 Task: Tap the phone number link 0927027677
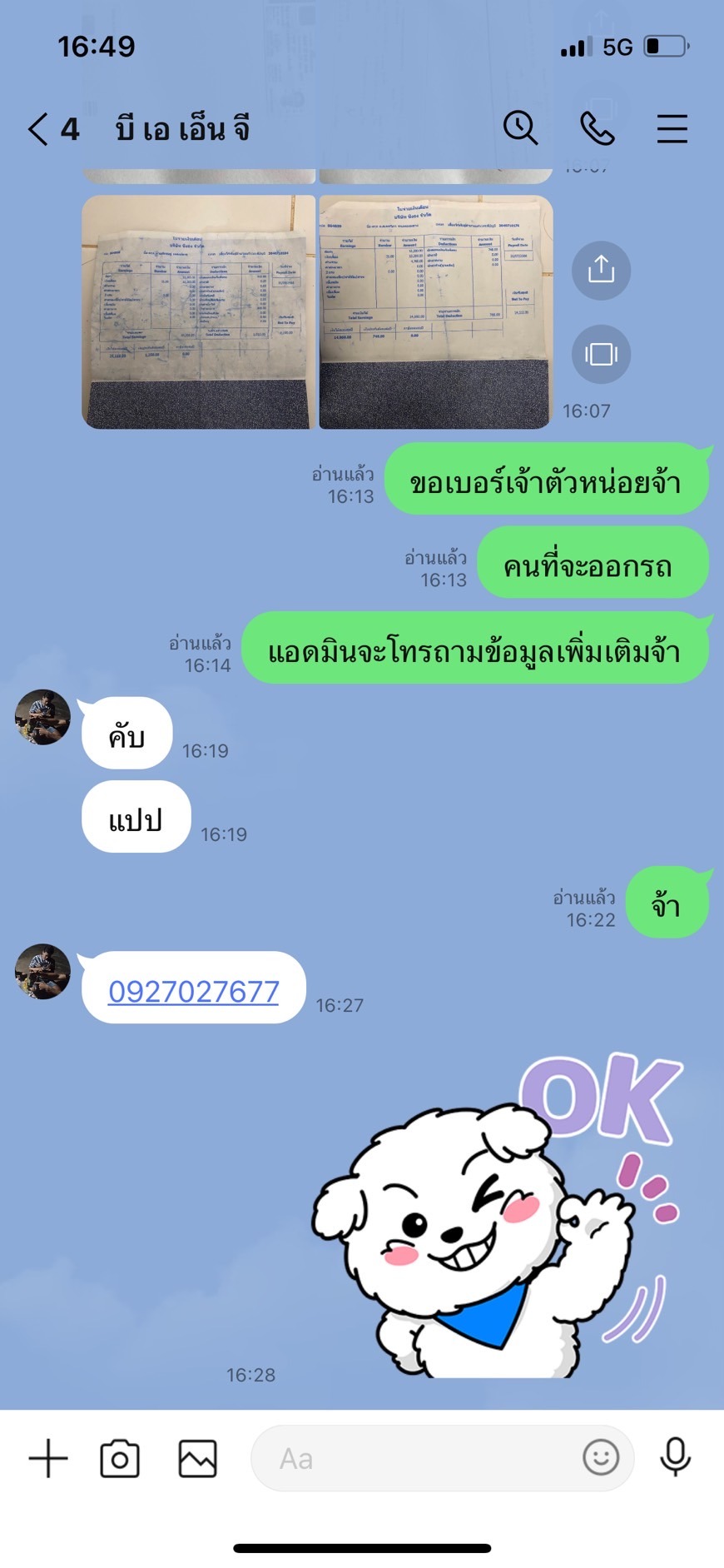point(194,991)
